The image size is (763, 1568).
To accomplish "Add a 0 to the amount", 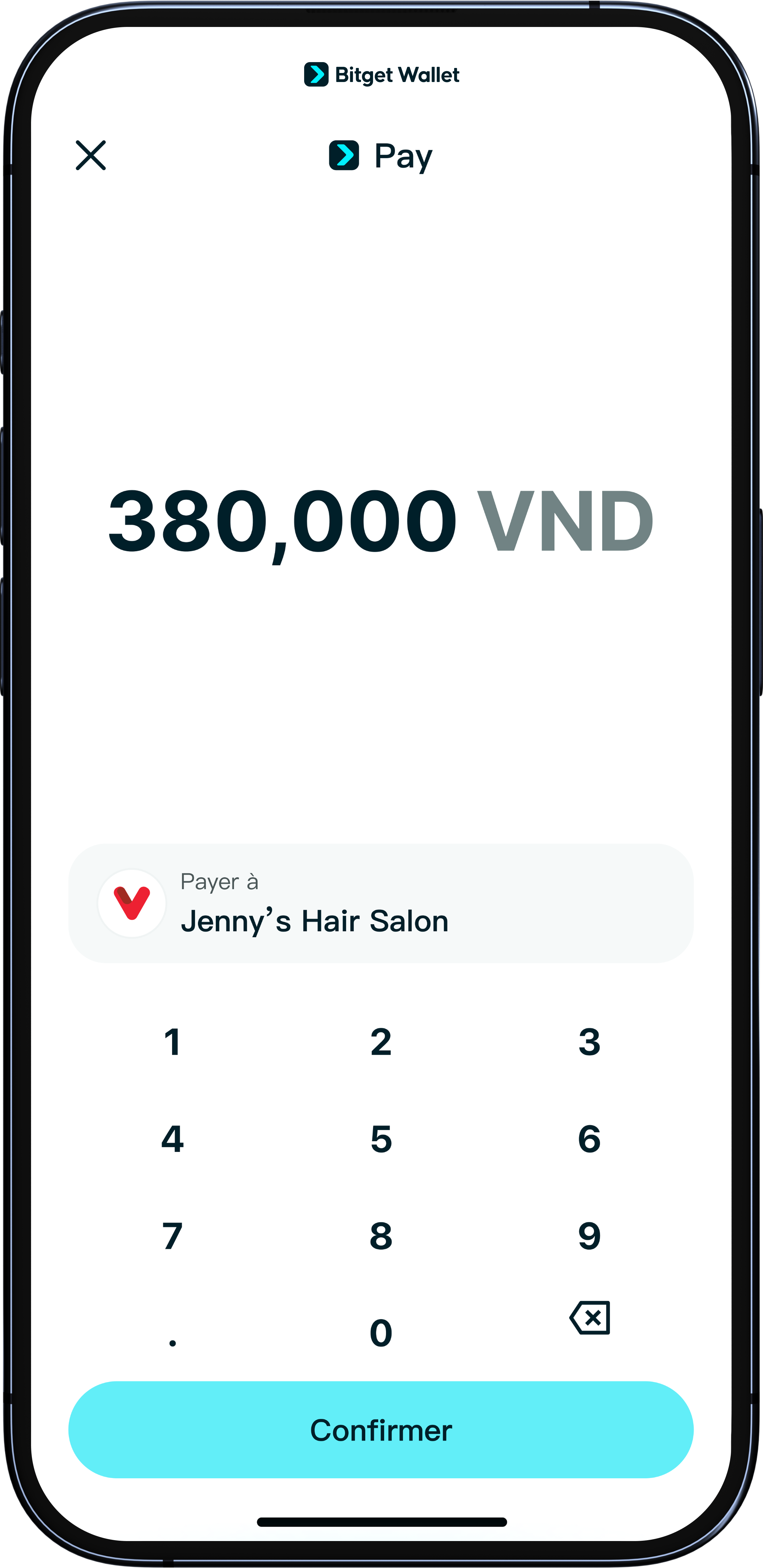I will (x=381, y=1333).
